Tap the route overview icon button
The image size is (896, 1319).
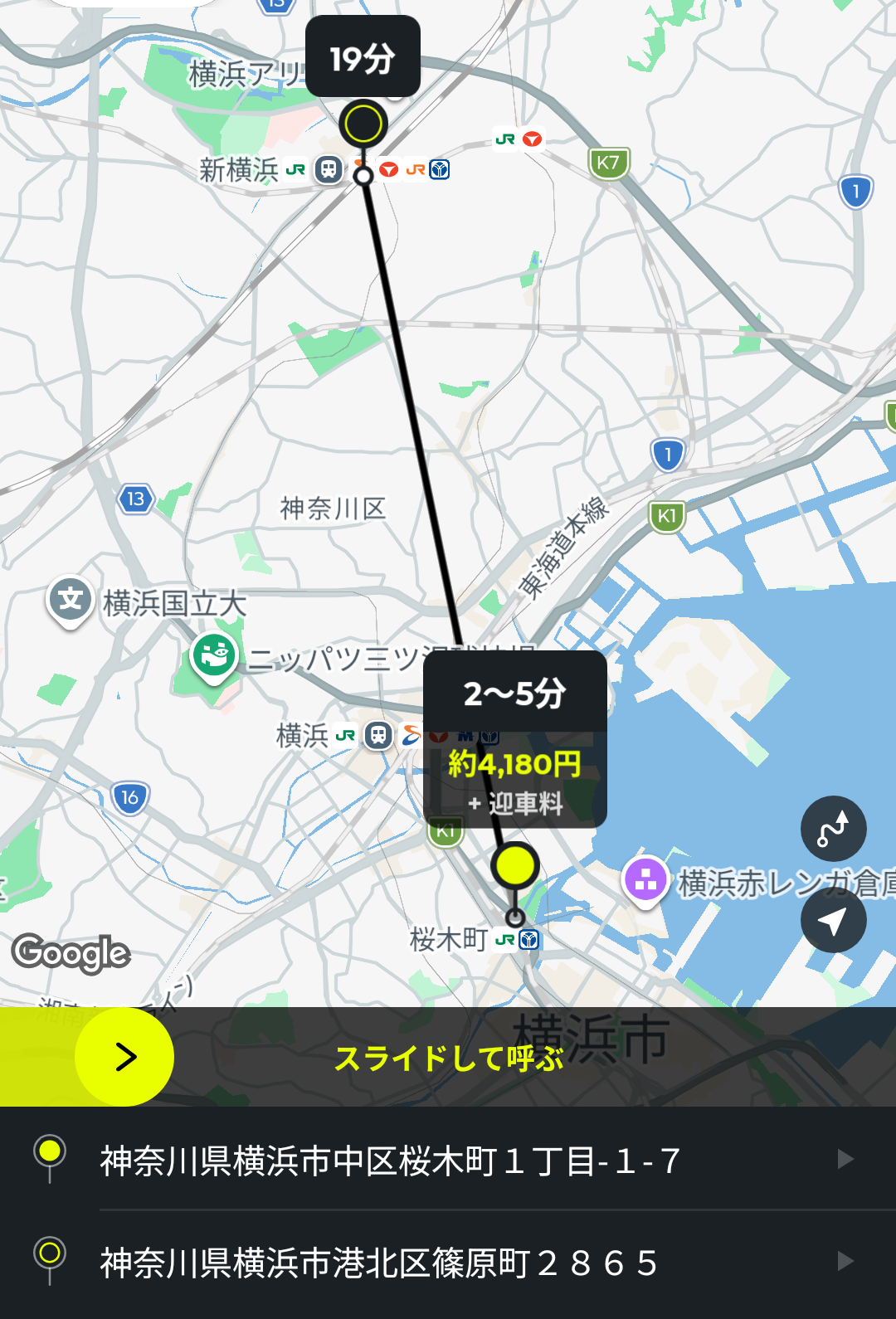tap(833, 829)
